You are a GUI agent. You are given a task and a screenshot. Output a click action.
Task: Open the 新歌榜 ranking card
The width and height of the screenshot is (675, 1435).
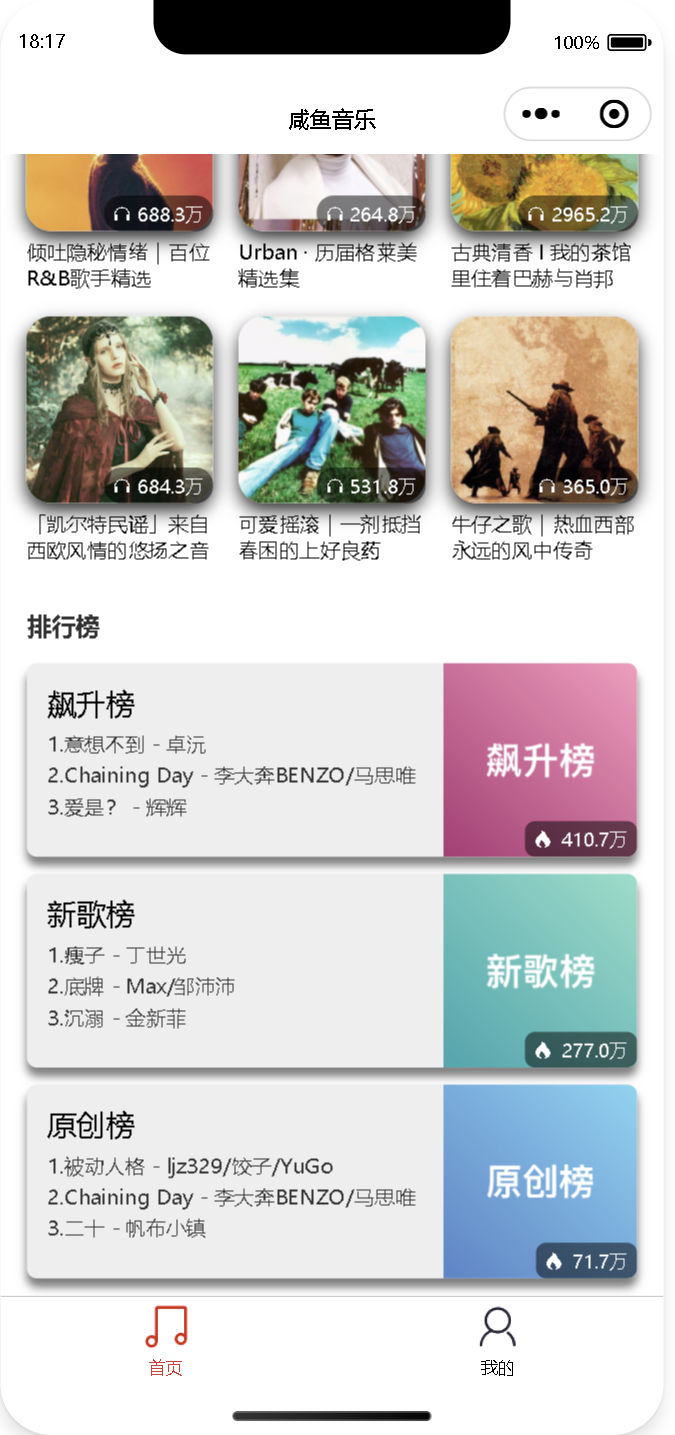(331, 971)
